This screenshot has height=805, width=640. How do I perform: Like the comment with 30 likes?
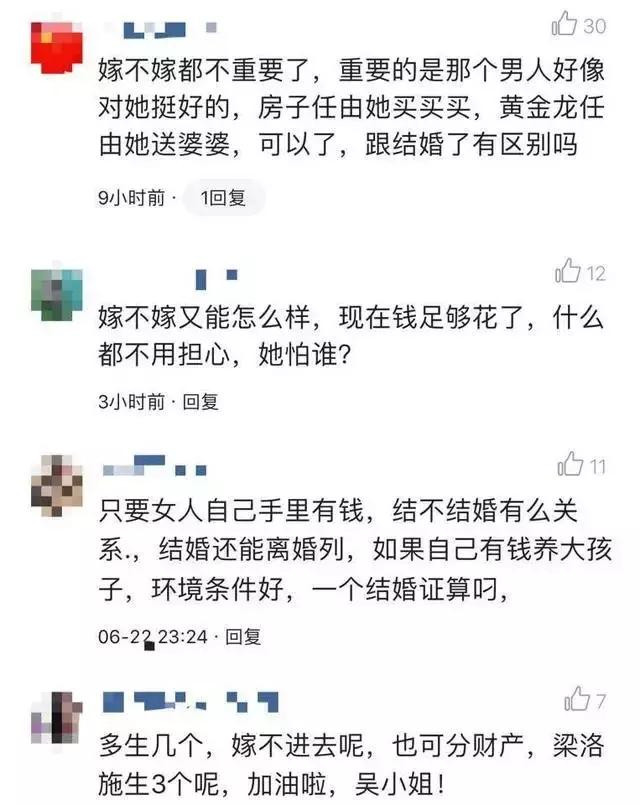coord(568,25)
